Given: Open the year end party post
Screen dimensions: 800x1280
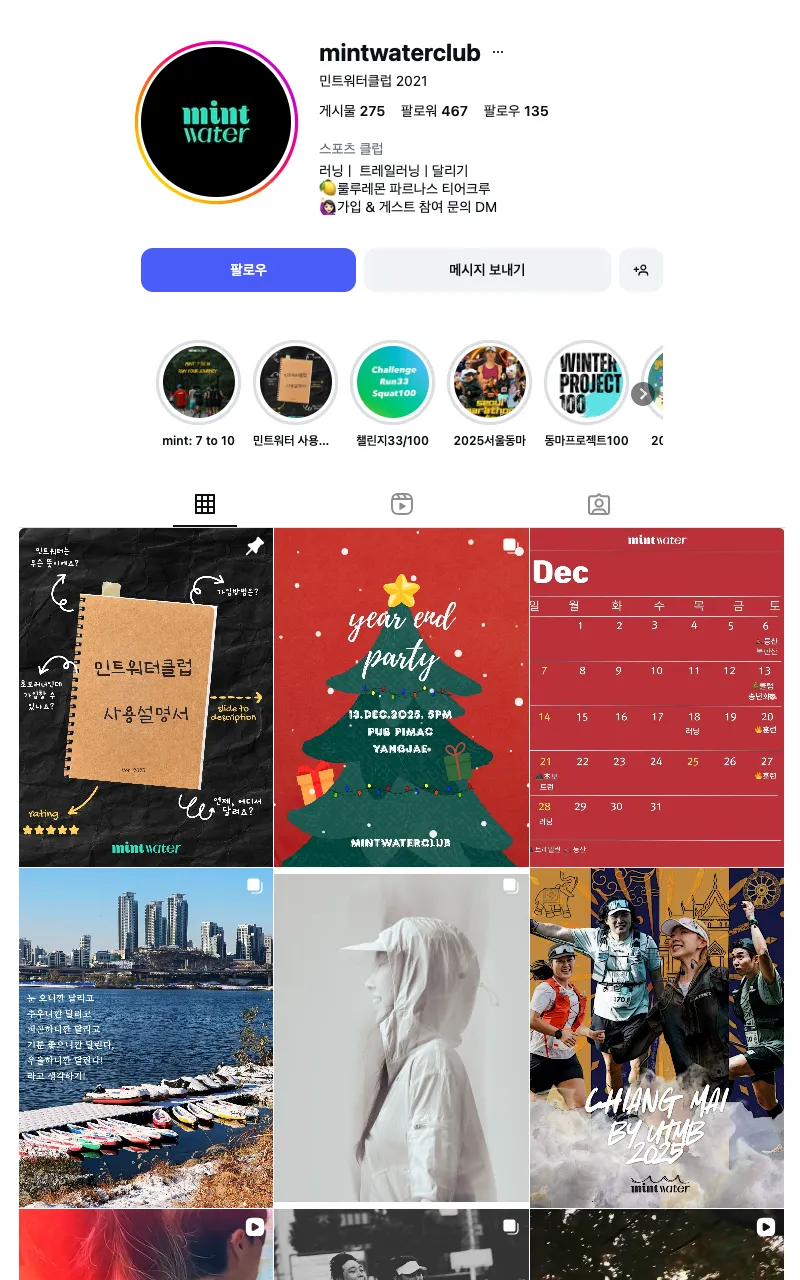Looking at the screenshot, I should (401, 697).
